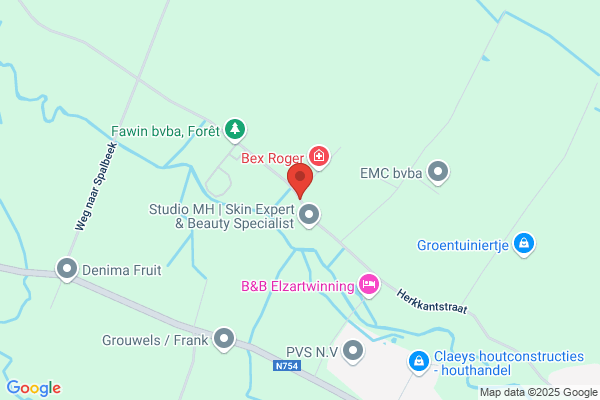Open the Grouwels / Frank marker
Screen dimensions: 600x400
pyautogui.click(x=224, y=340)
